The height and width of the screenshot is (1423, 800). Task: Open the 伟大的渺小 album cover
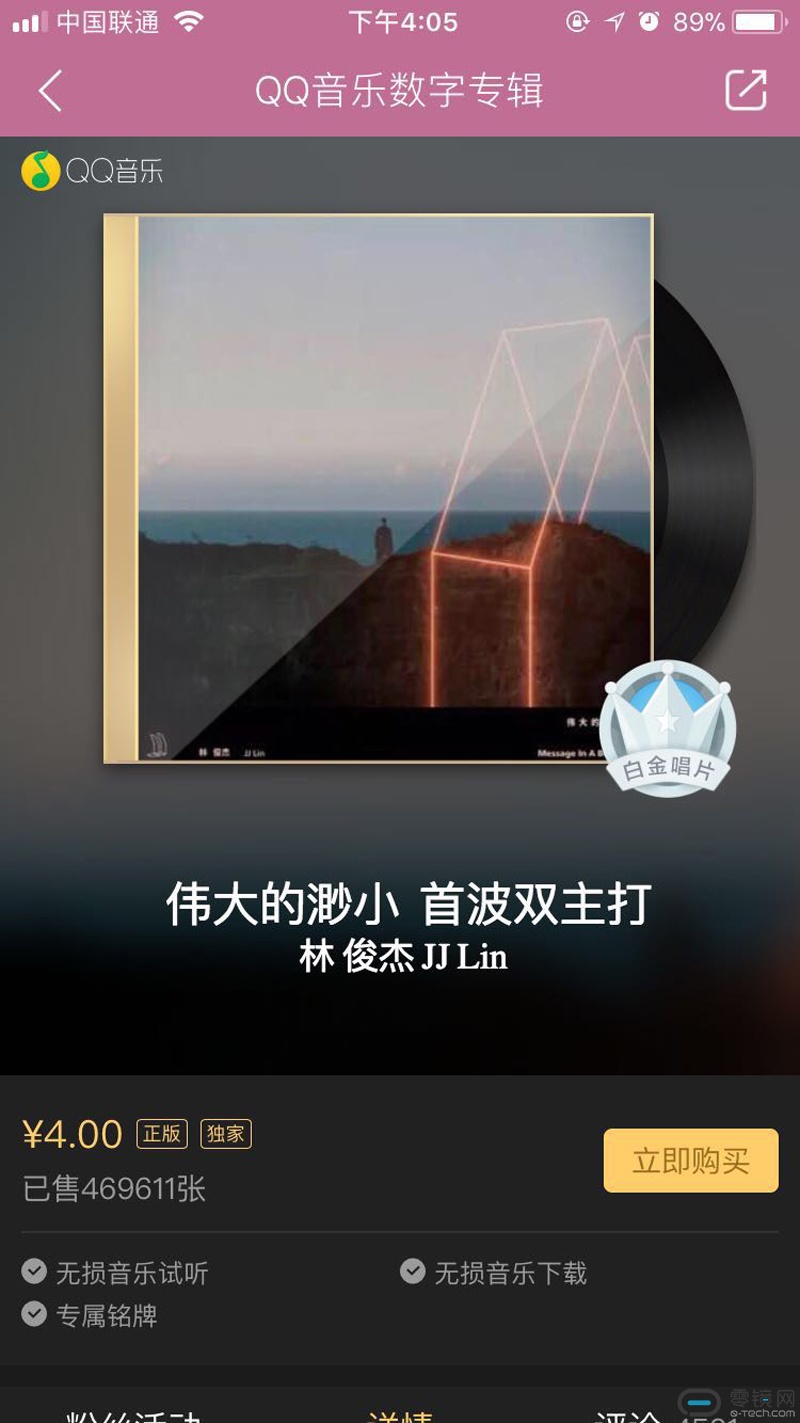[x=380, y=488]
